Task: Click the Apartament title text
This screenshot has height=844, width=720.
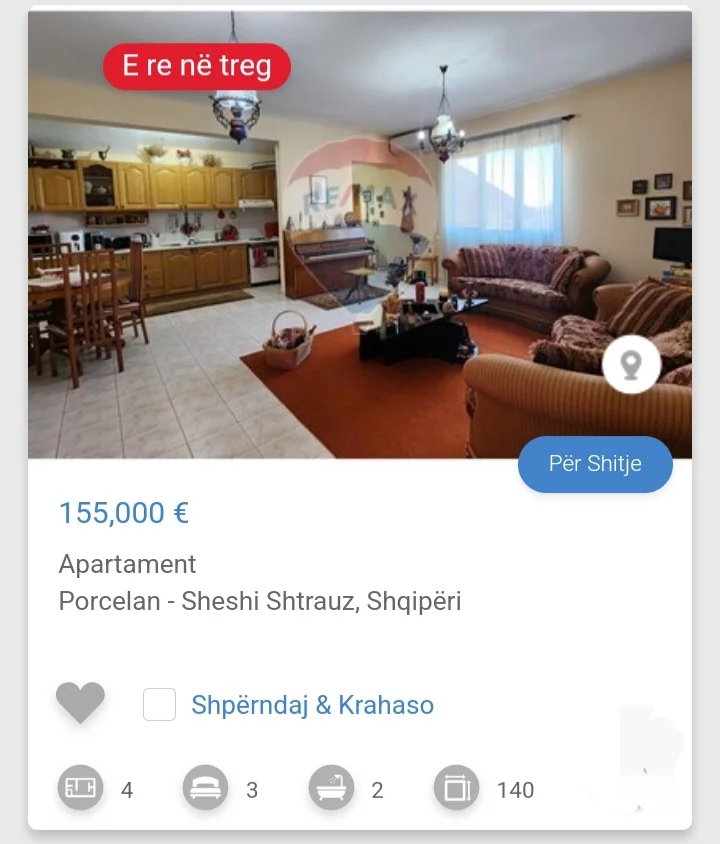Action: 127,564
